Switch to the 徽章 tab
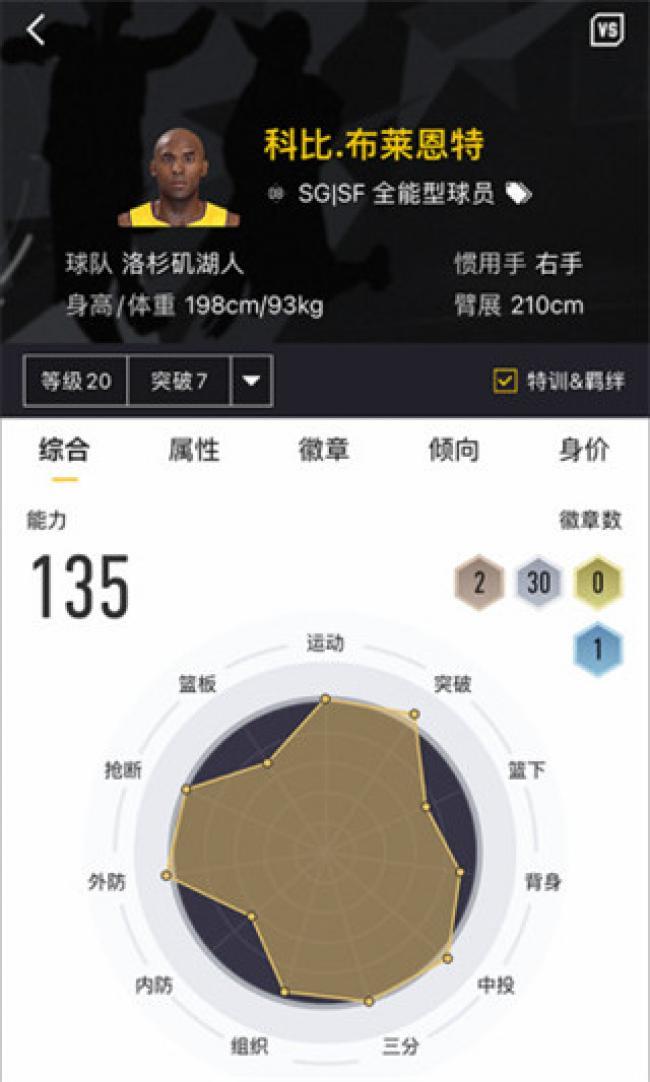Viewport: 650px width, 1082px height. click(324, 450)
